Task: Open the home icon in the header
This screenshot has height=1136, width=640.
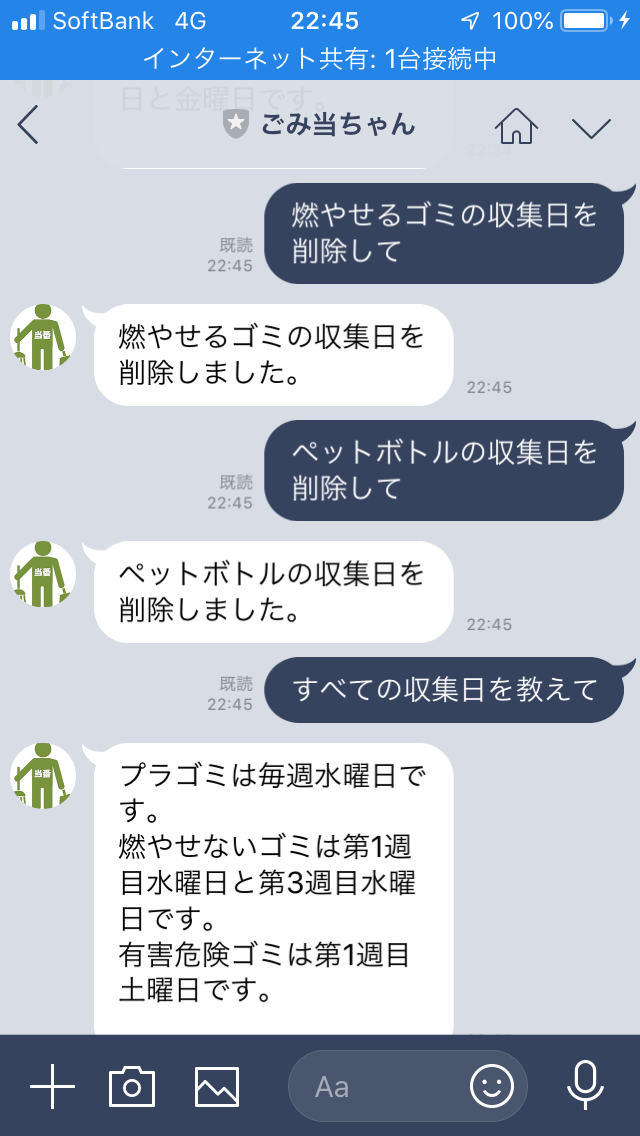Action: [516, 126]
